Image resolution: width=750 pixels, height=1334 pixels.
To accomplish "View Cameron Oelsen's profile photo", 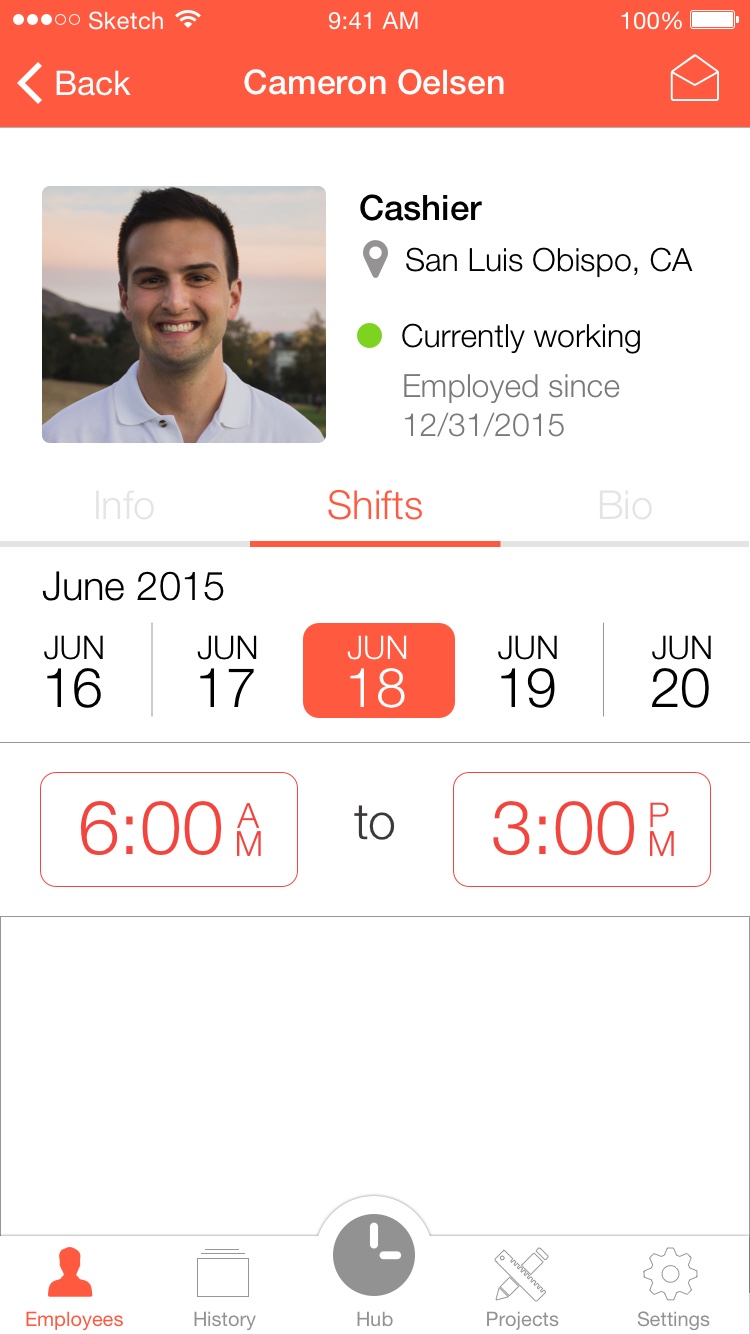I will click(184, 314).
